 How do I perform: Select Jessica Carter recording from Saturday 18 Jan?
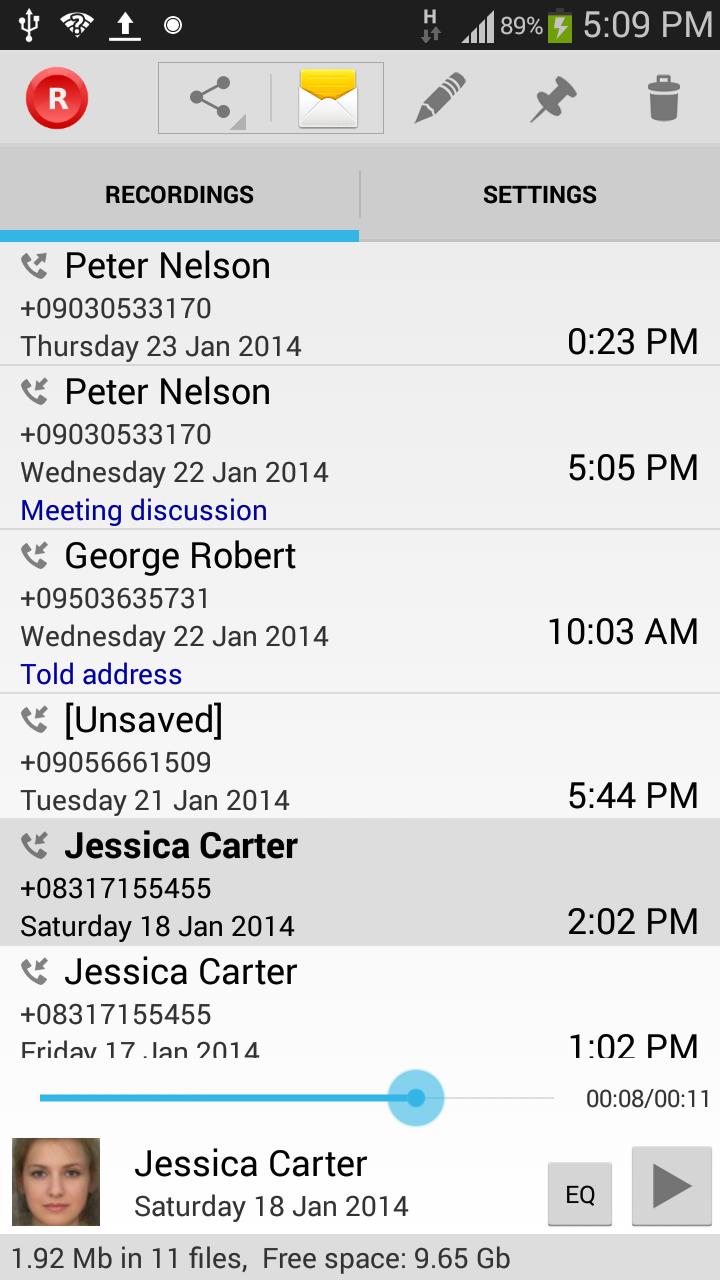[360, 883]
